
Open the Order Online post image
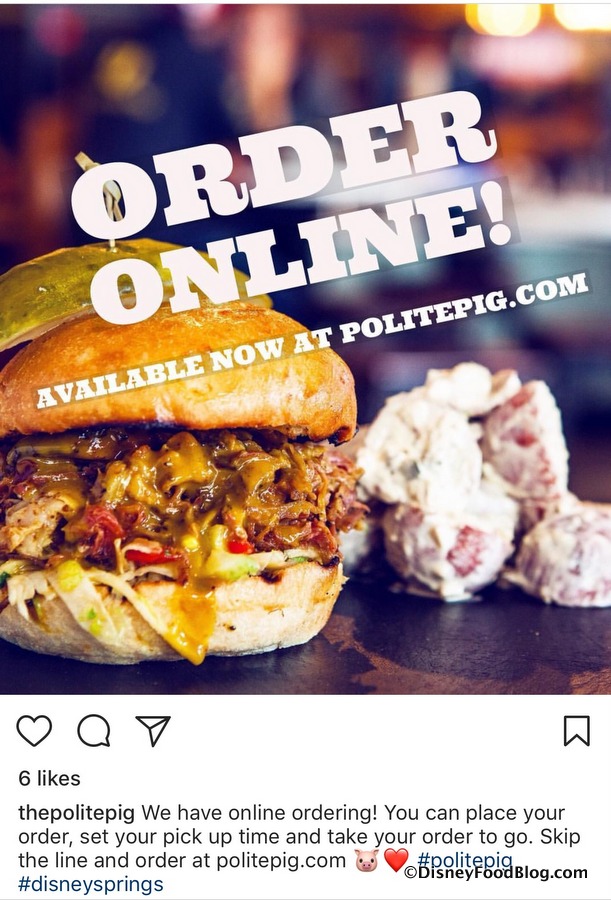coord(305,350)
